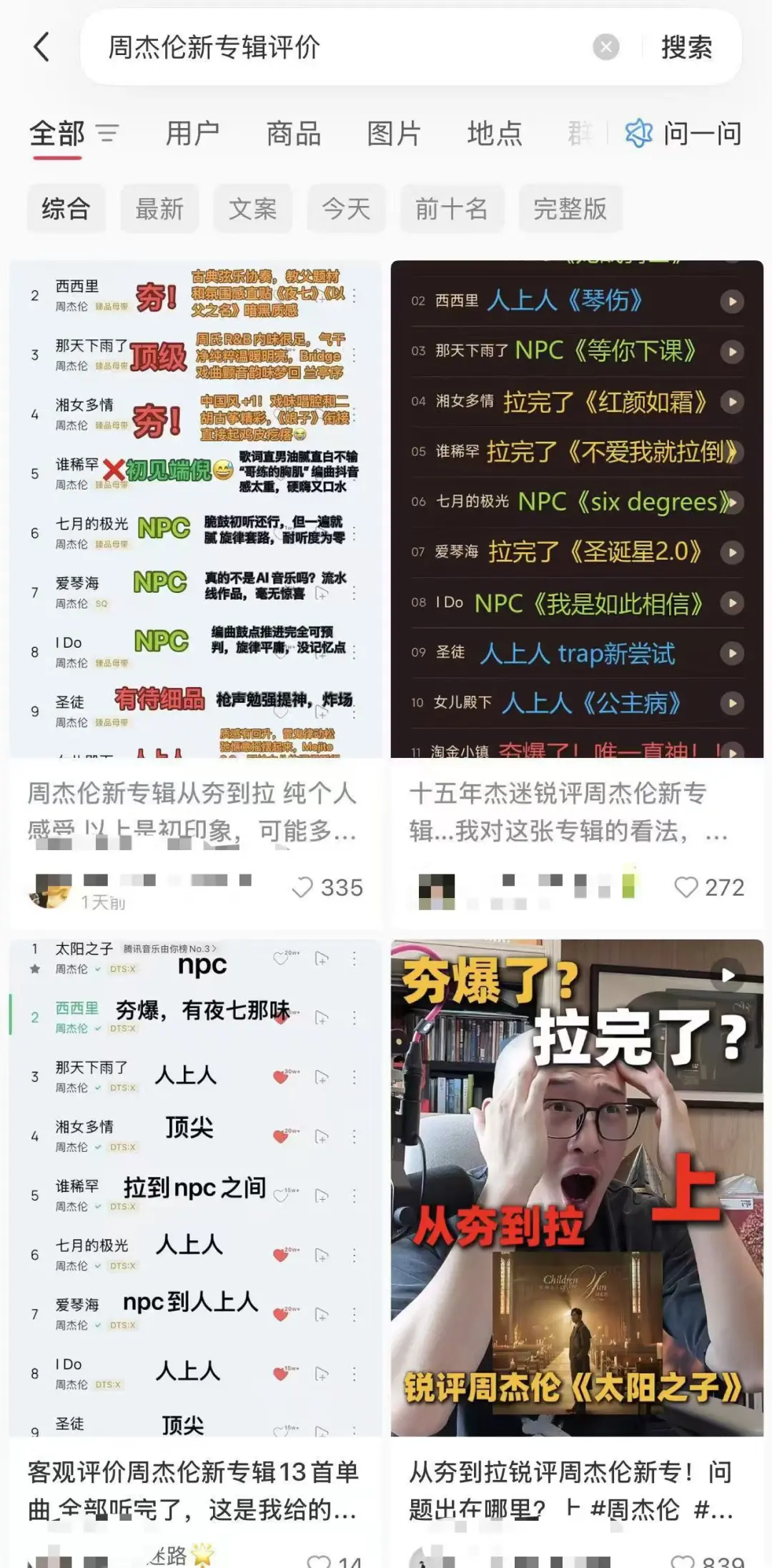
Task: Filter results by 今天
Action: tap(346, 209)
